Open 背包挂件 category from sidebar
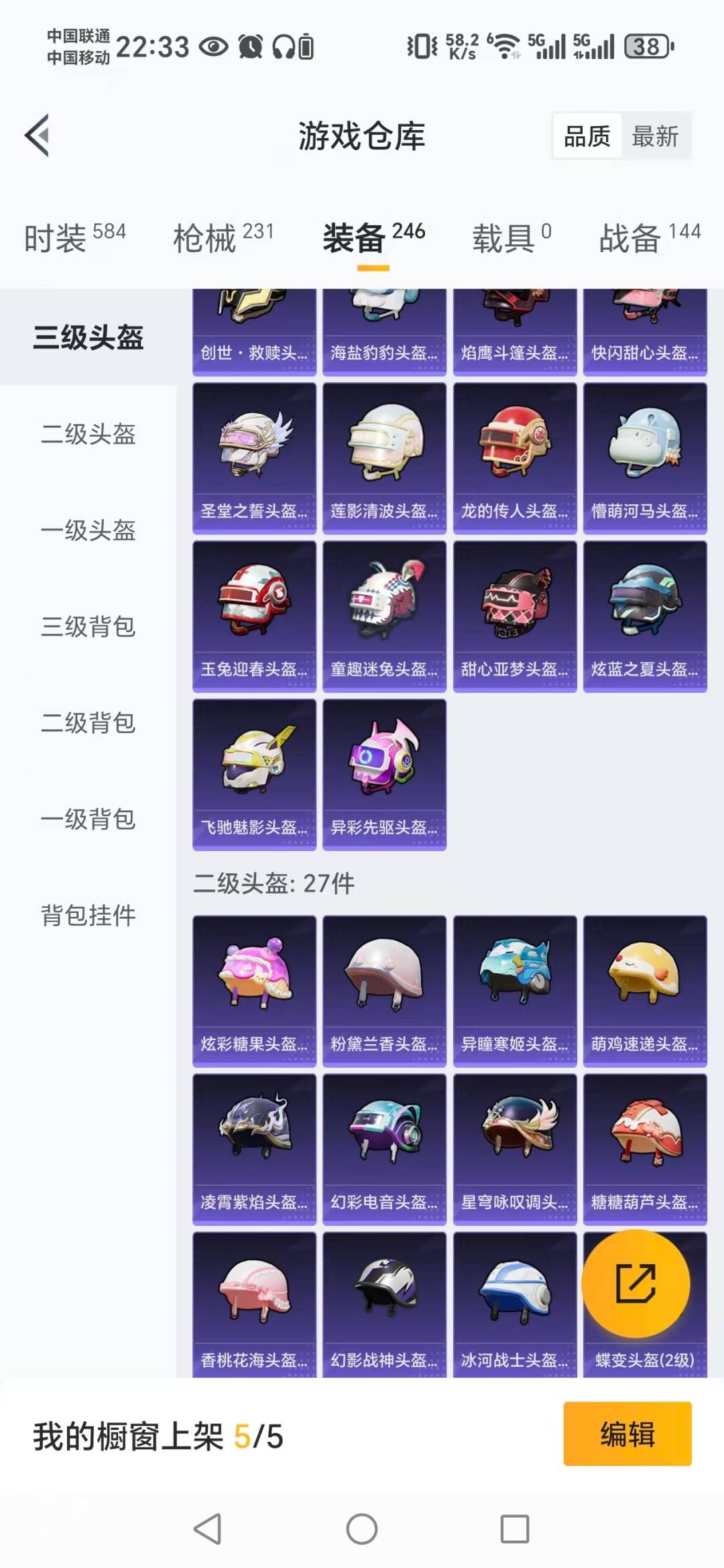 (87, 914)
